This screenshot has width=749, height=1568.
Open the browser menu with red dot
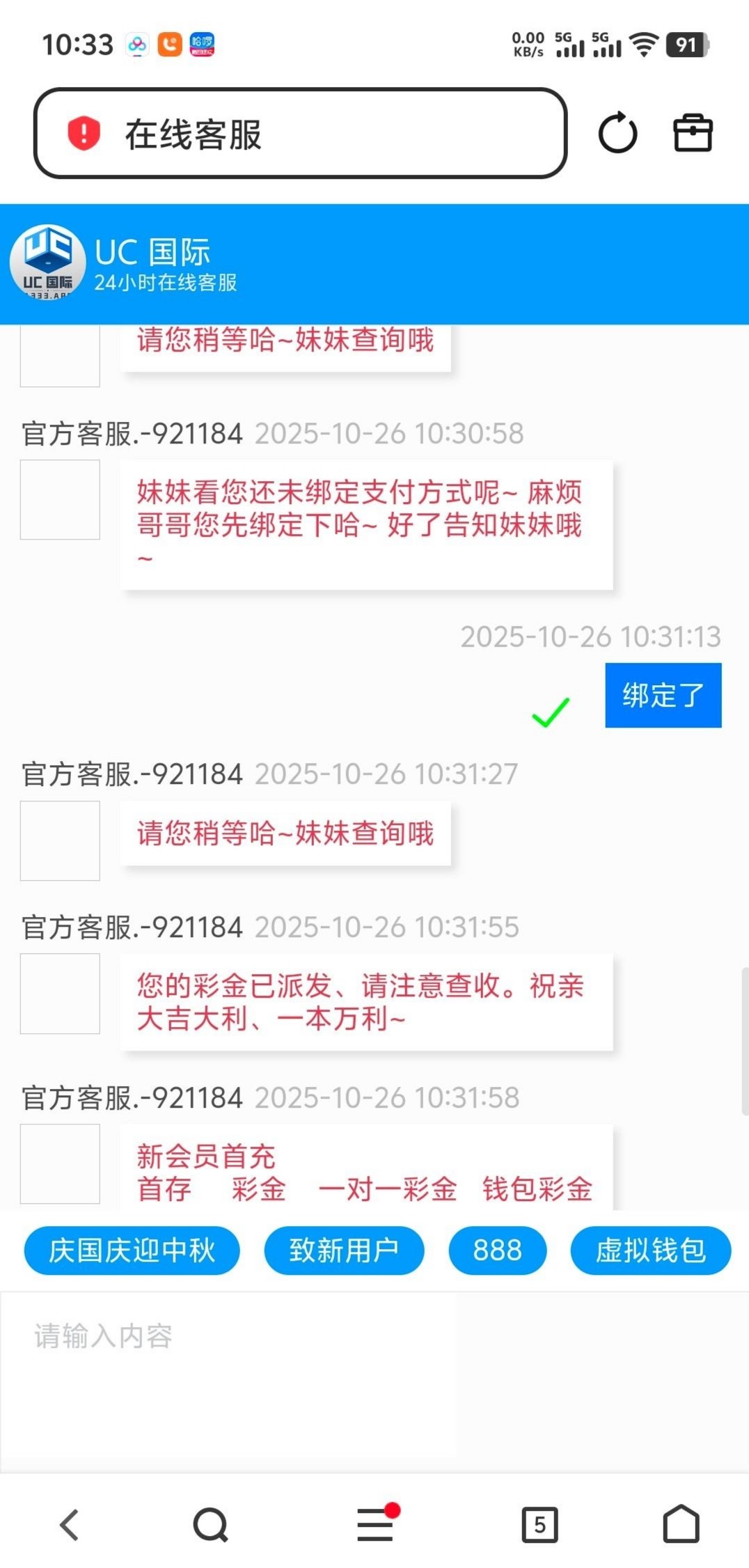[x=376, y=1525]
